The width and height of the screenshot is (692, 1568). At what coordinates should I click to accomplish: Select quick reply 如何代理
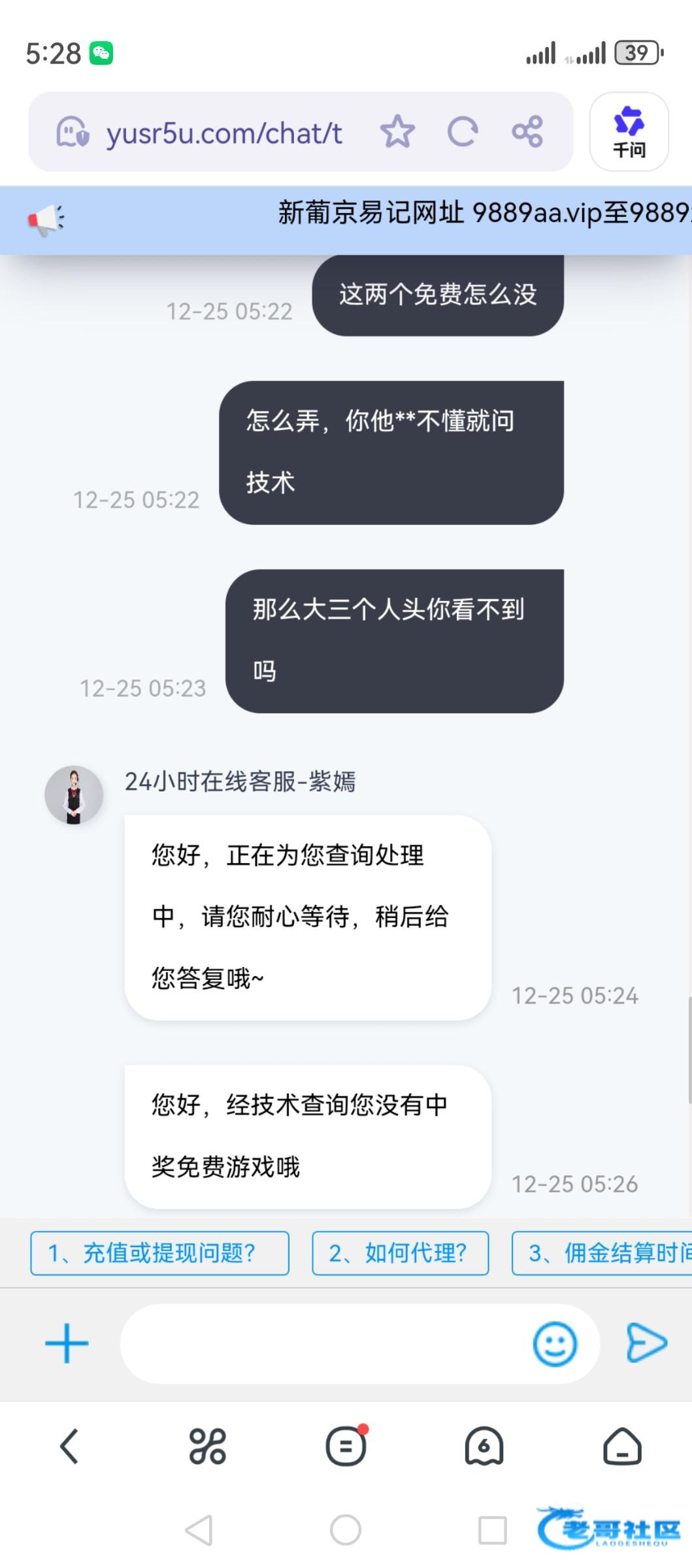[x=400, y=1253]
